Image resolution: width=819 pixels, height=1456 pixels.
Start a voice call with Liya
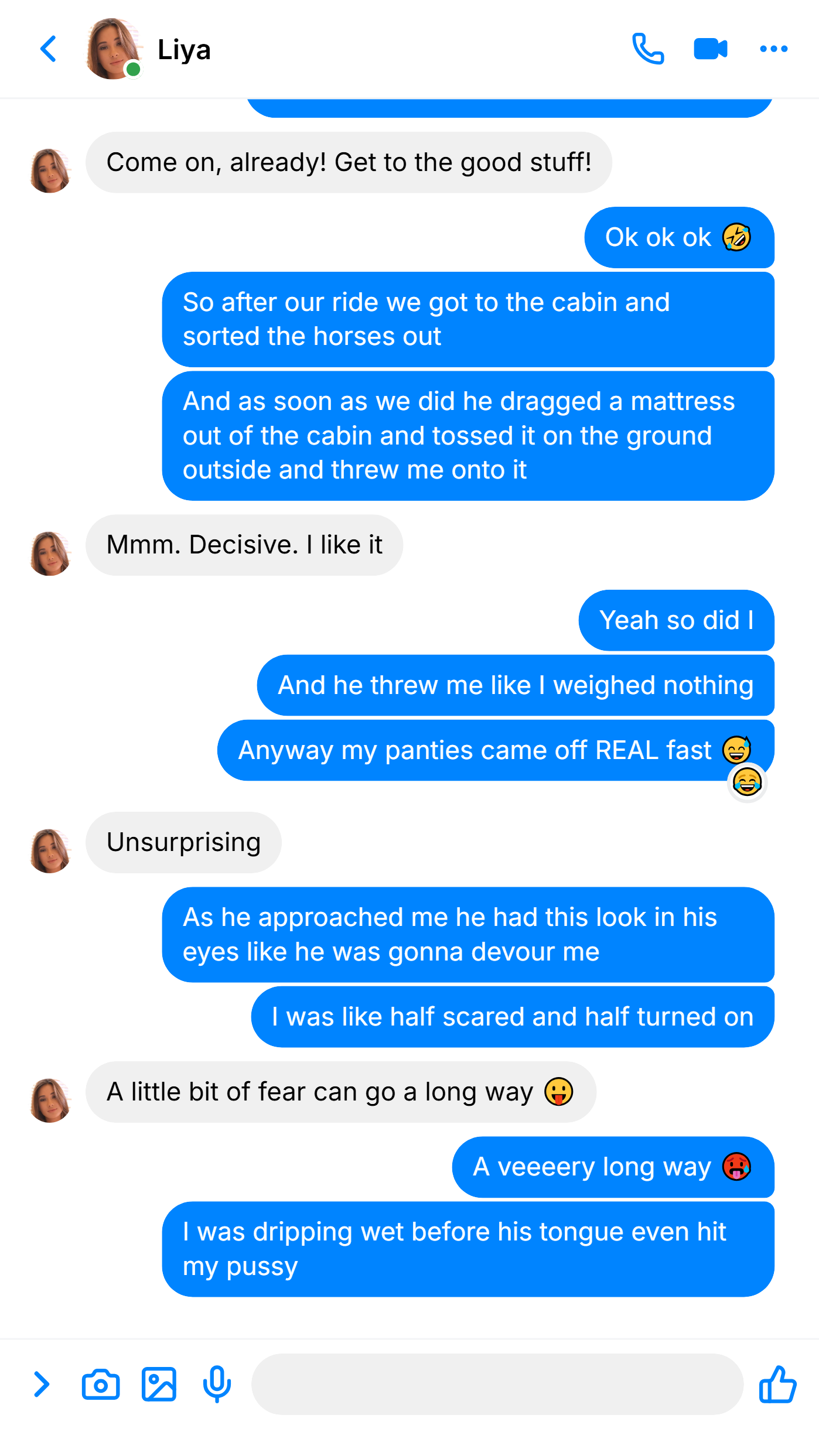[x=648, y=49]
